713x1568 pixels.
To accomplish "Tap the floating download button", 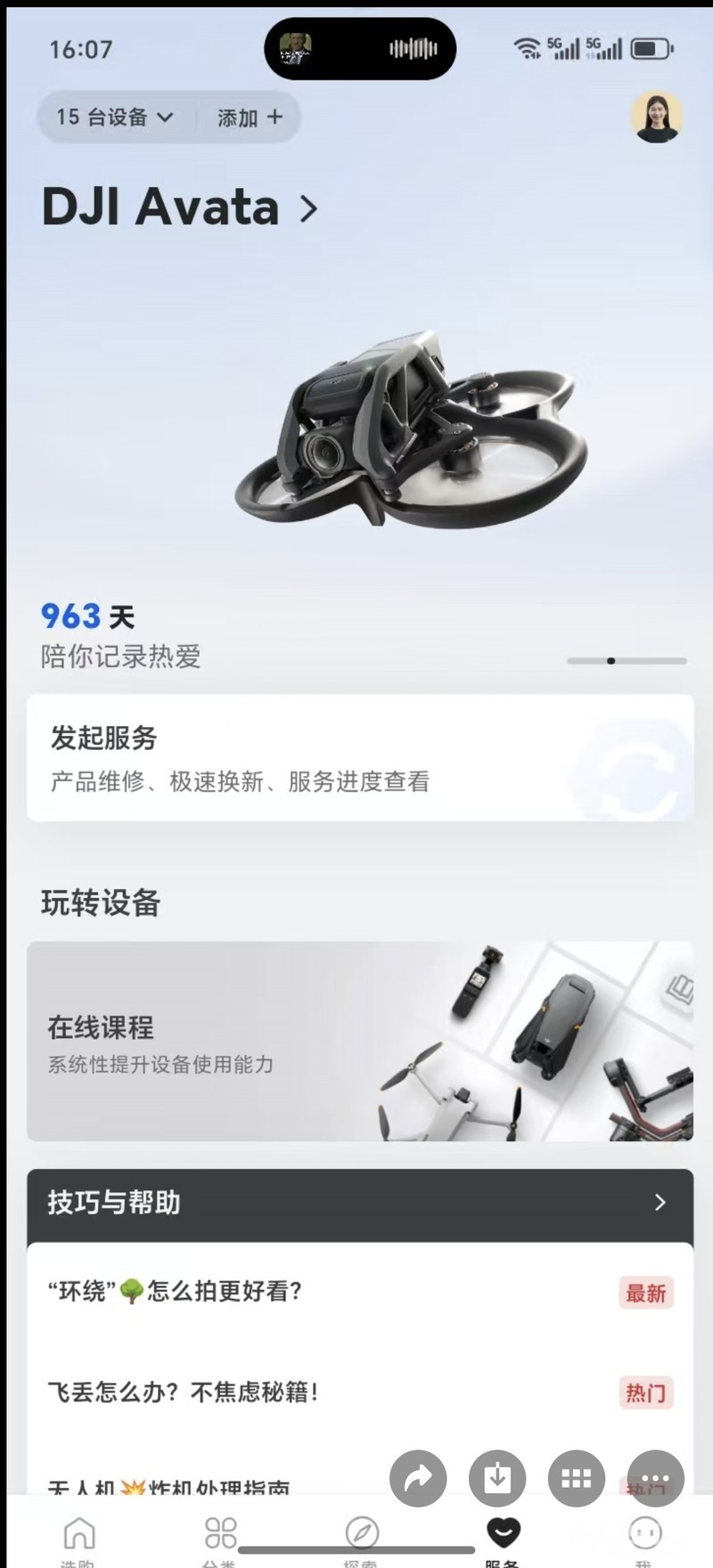I will point(497,1479).
